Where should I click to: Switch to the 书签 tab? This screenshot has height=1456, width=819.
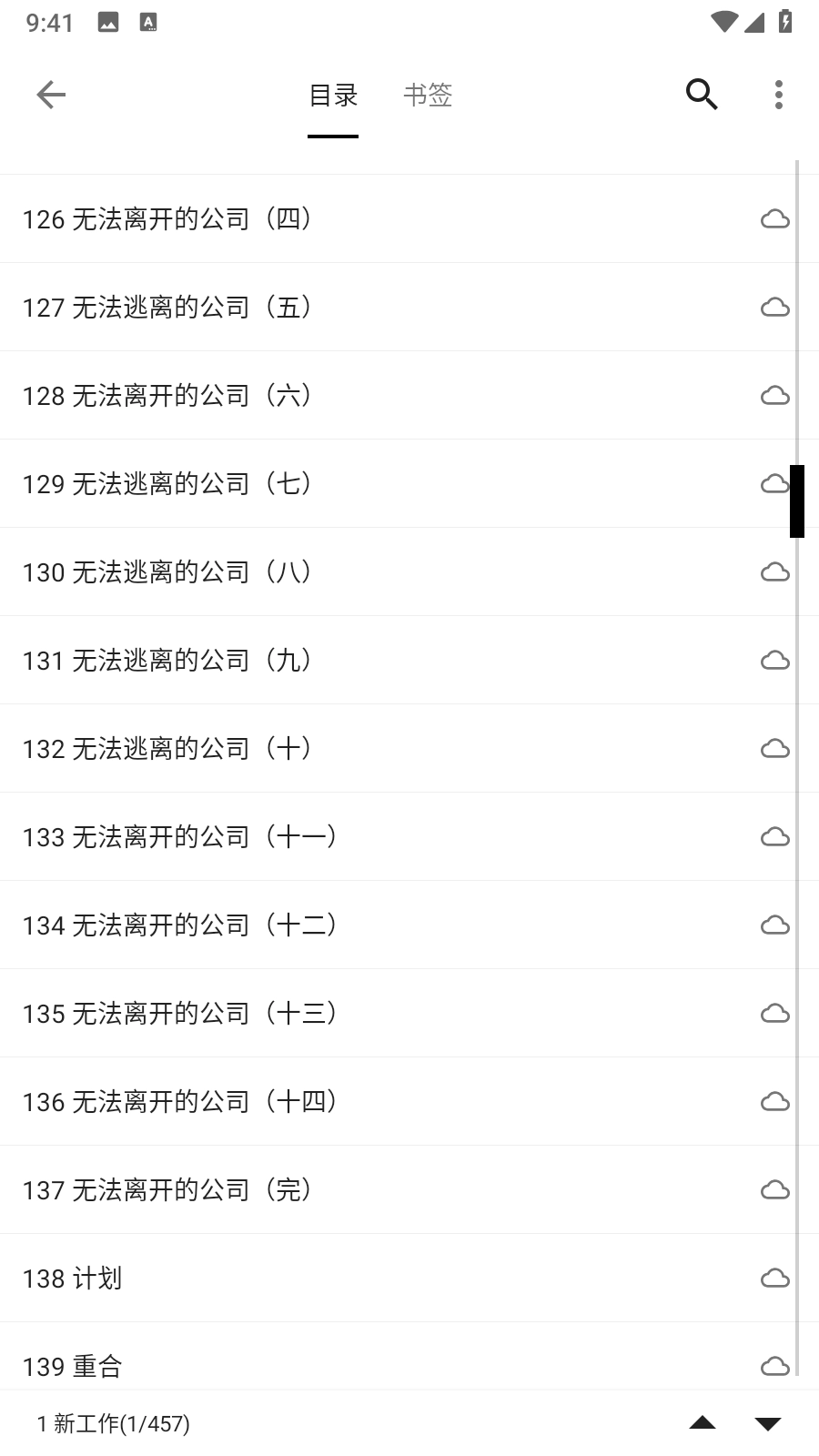pos(428,95)
